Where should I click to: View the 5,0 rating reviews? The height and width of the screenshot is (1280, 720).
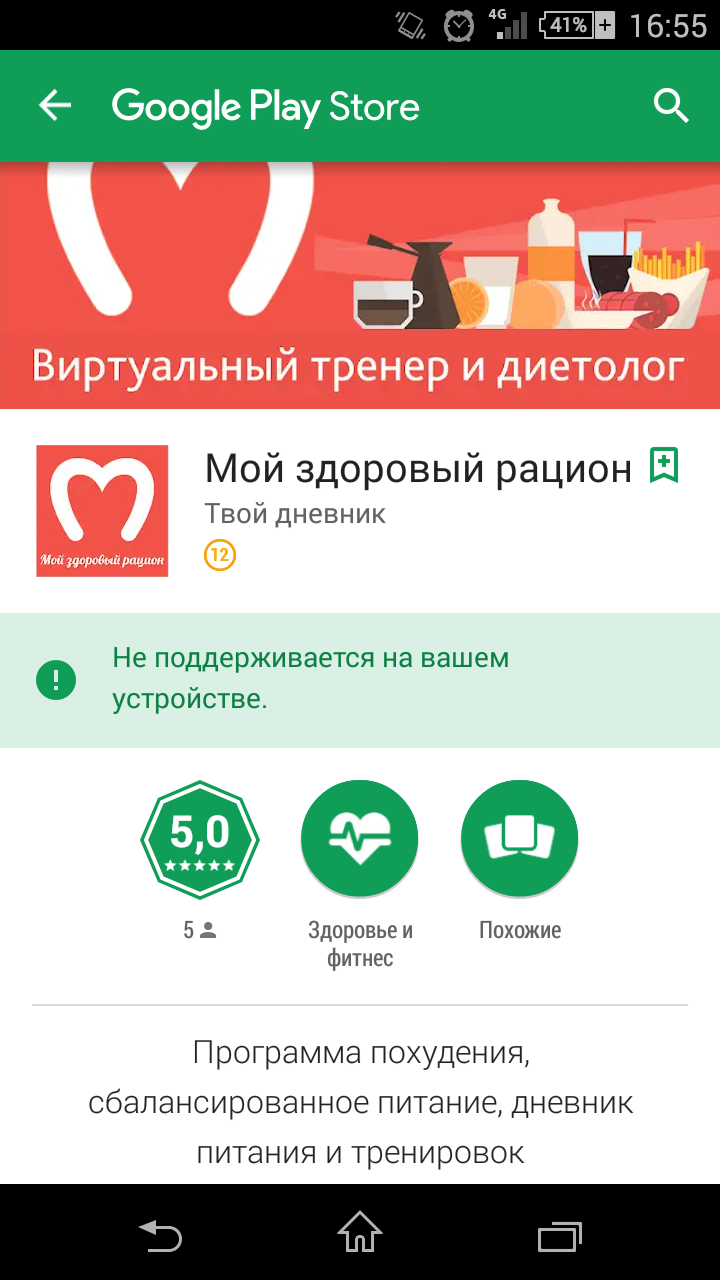(200, 840)
